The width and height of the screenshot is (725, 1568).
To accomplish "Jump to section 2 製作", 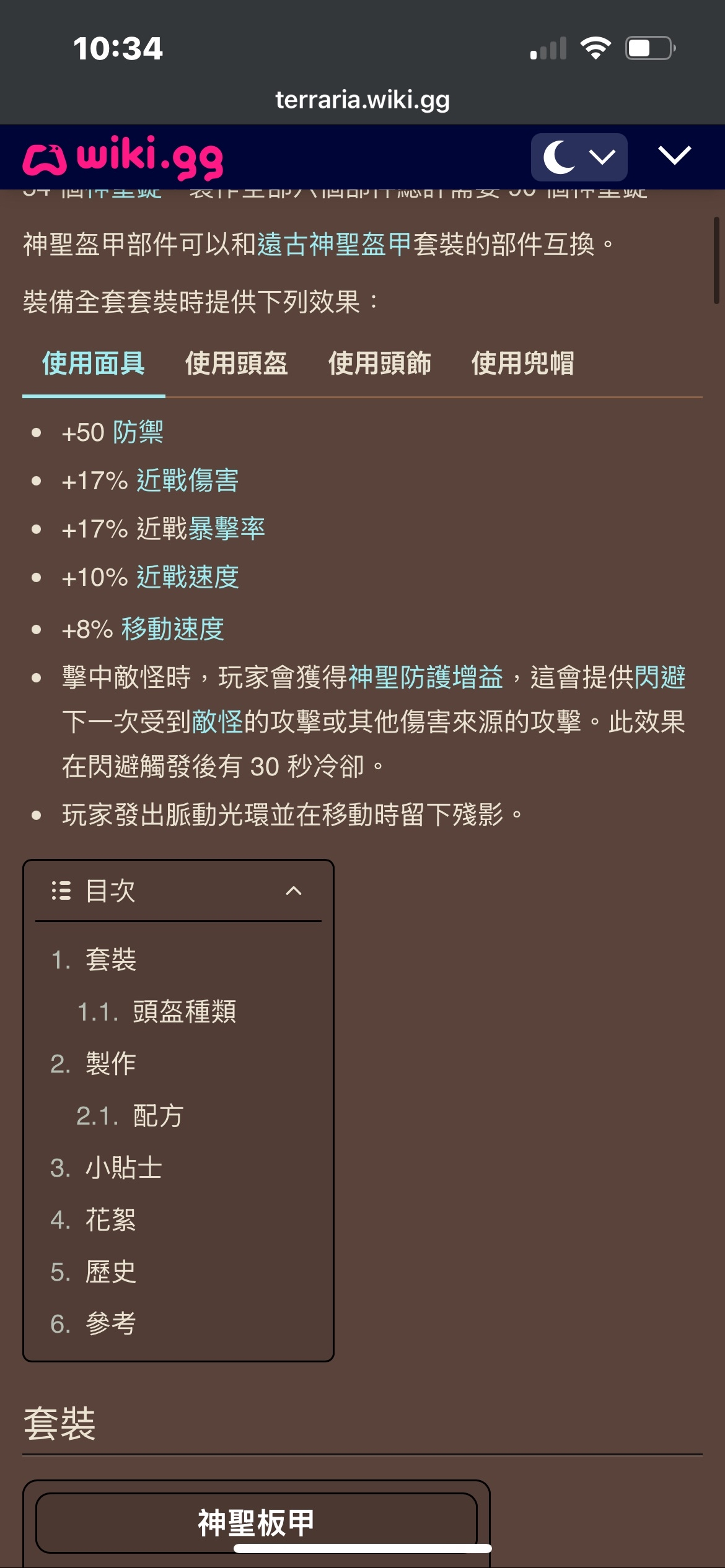I will tap(110, 1064).
